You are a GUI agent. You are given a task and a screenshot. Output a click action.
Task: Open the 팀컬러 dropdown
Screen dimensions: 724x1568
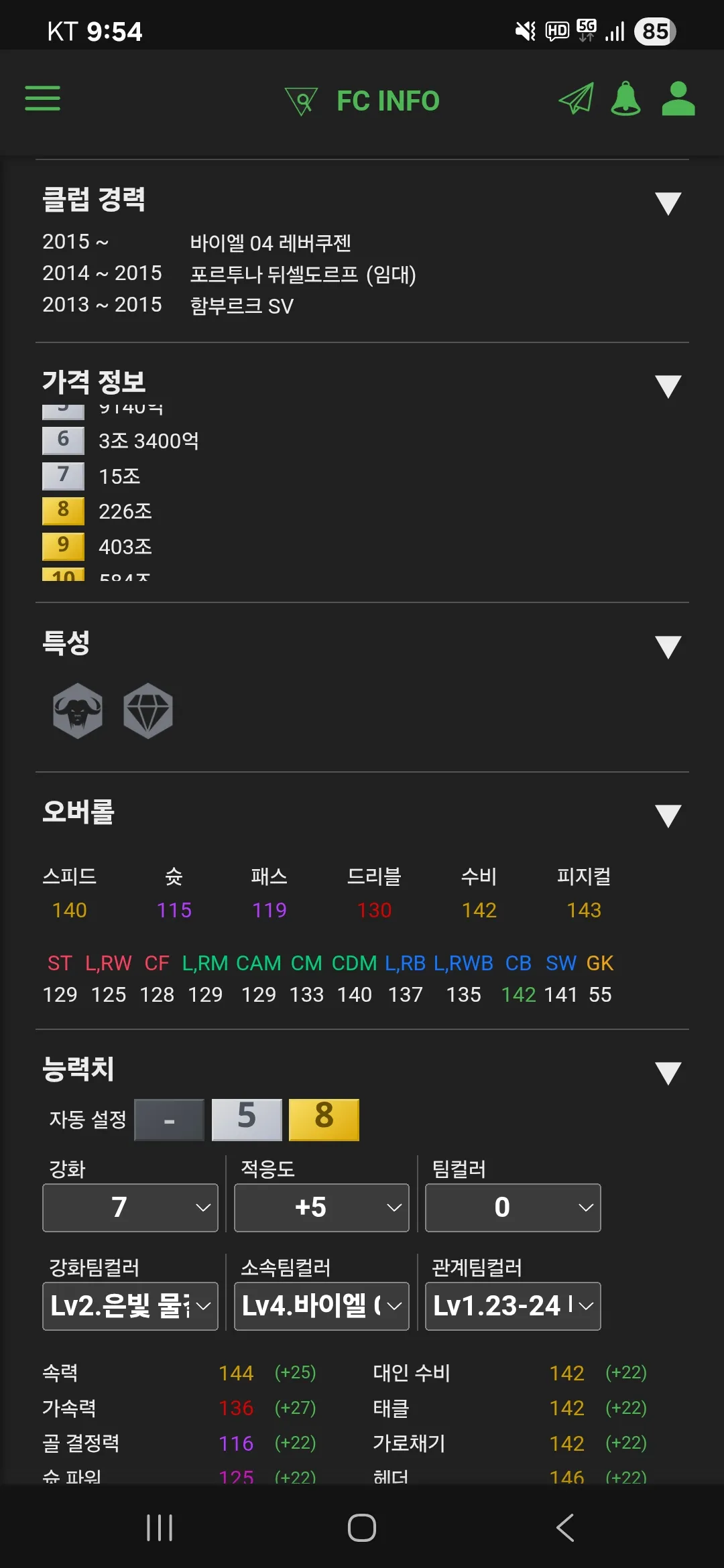coord(513,1207)
